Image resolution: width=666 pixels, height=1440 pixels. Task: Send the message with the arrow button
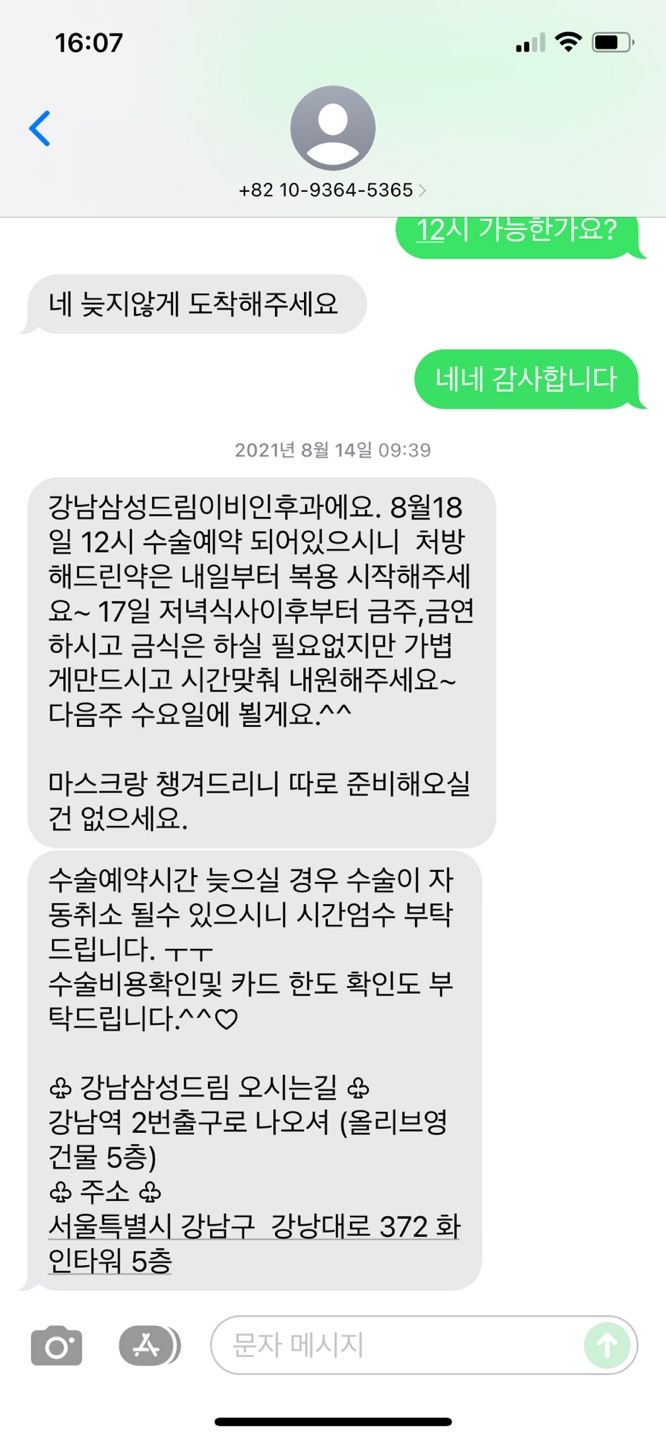tap(607, 1345)
